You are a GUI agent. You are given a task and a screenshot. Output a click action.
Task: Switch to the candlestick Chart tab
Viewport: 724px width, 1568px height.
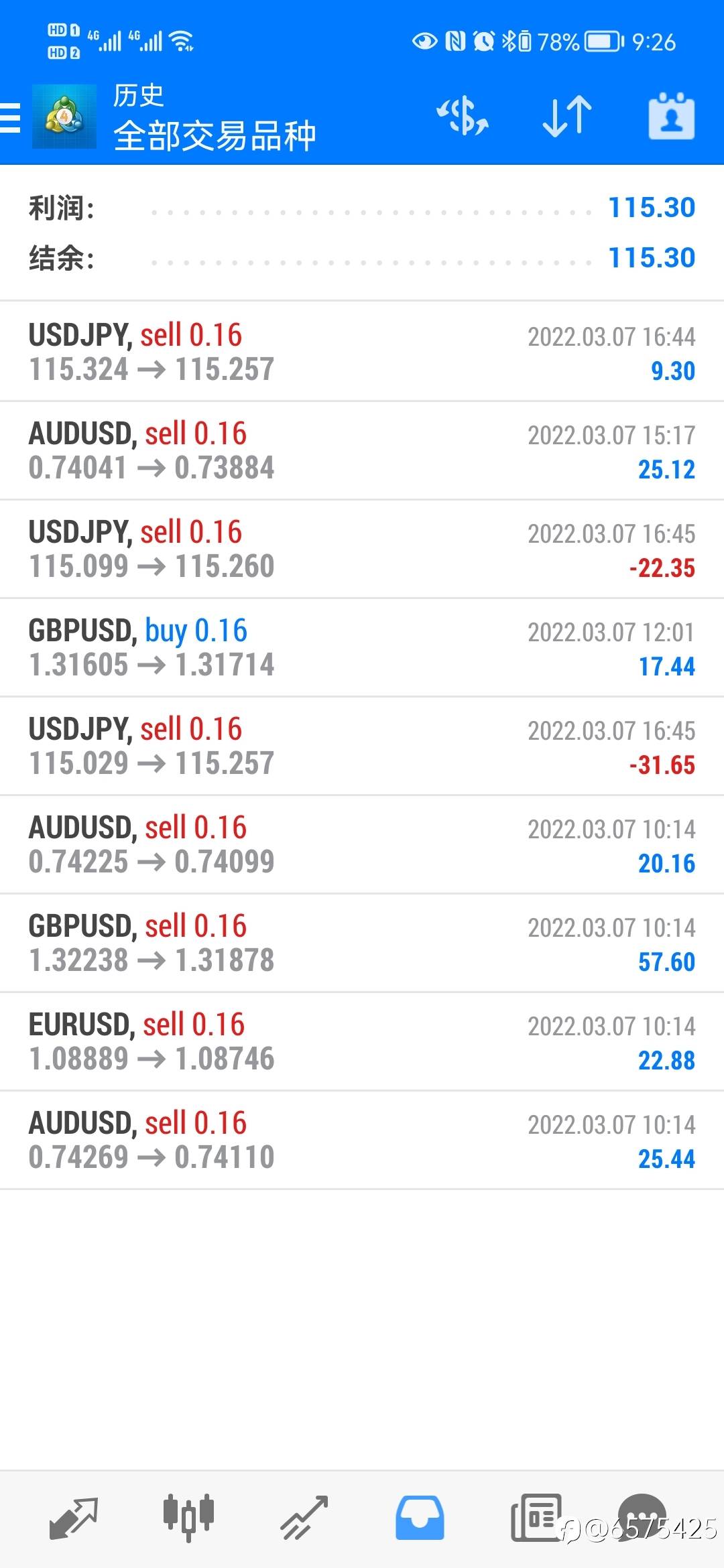[x=188, y=1516]
